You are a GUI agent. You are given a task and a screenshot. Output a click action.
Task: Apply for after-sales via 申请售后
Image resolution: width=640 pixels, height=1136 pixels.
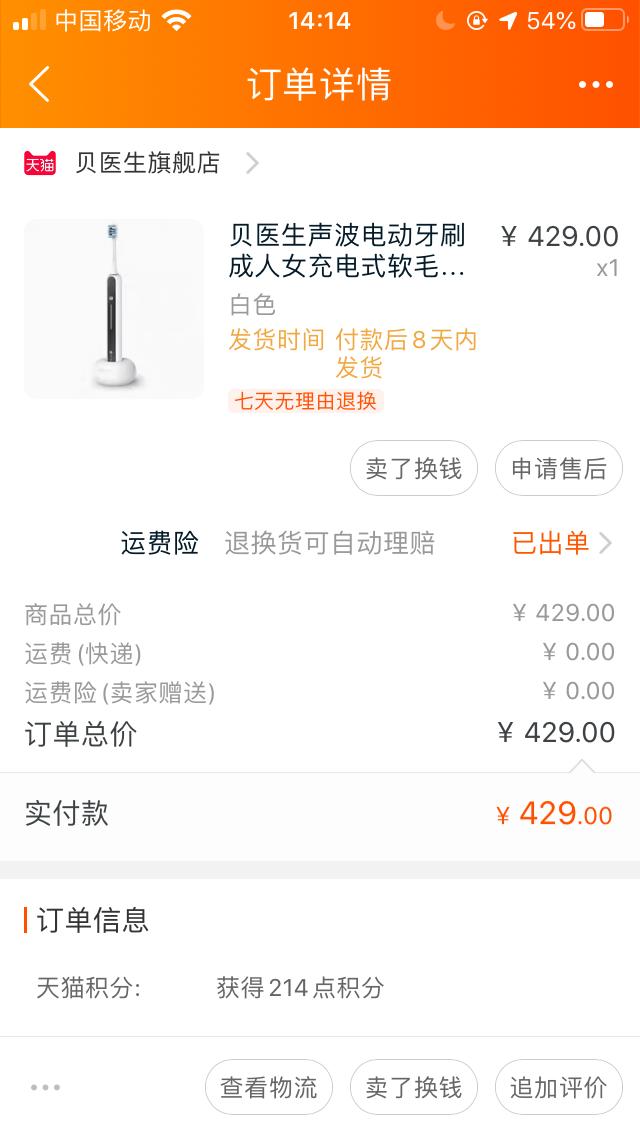559,468
